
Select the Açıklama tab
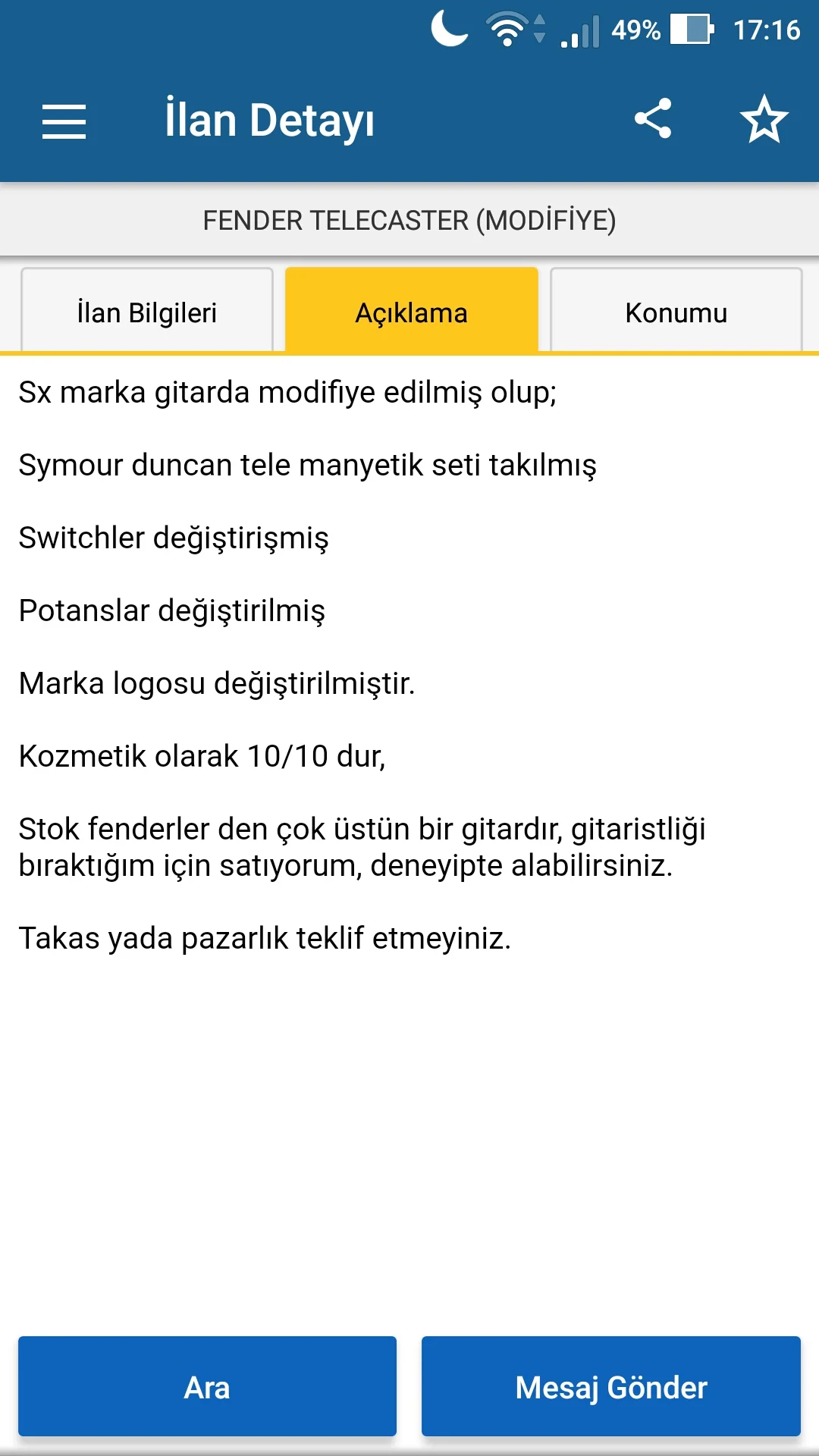coord(411,312)
